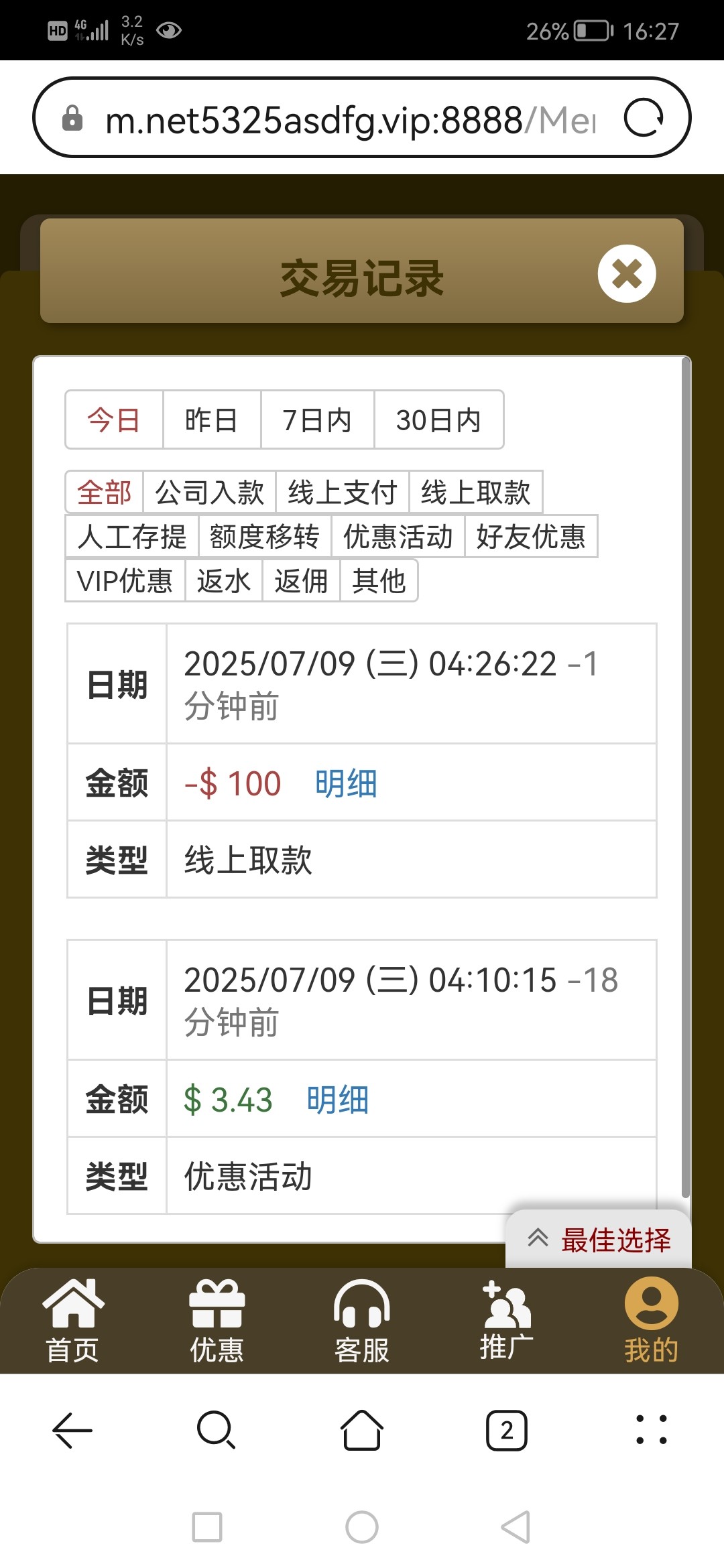
Task: Go to the 首页 tab
Action: [x=72, y=1321]
